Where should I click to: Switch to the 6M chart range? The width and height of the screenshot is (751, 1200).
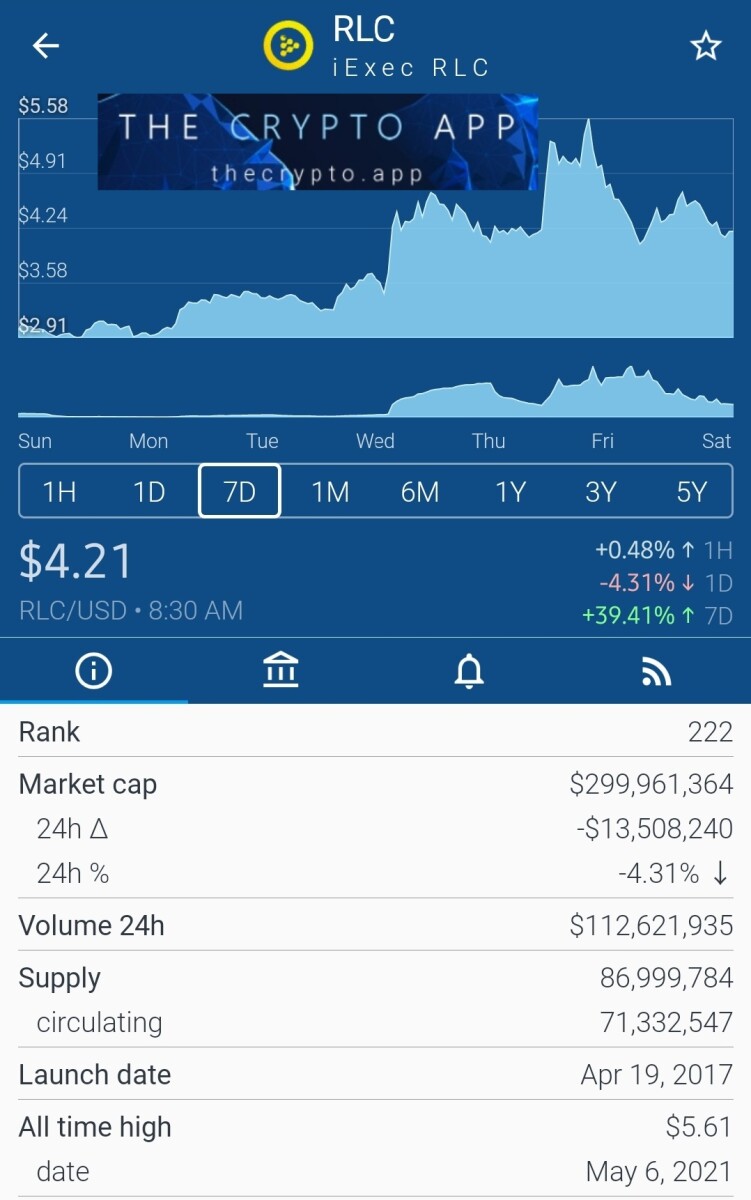click(x=420, y=491)
